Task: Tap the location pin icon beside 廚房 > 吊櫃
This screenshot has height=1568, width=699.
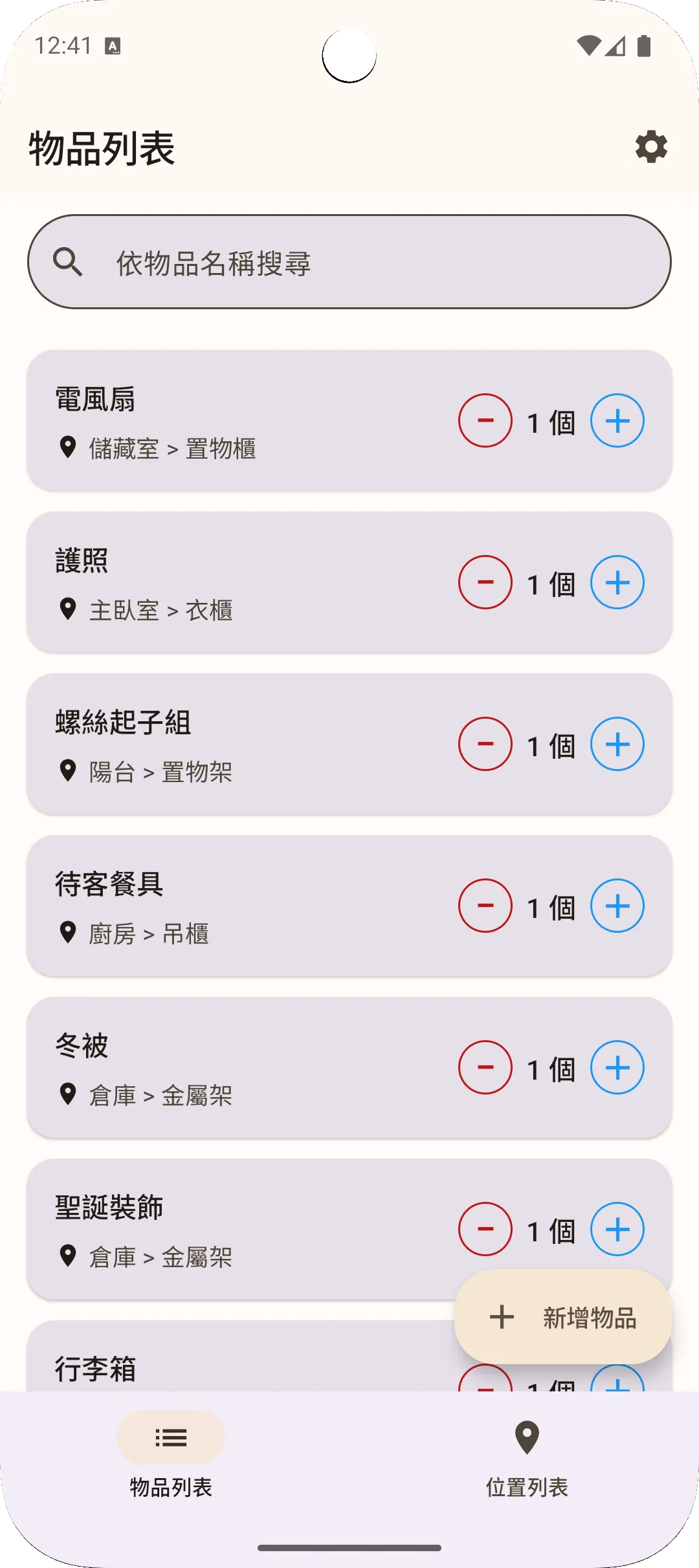Action: click(x=69, y=932)
